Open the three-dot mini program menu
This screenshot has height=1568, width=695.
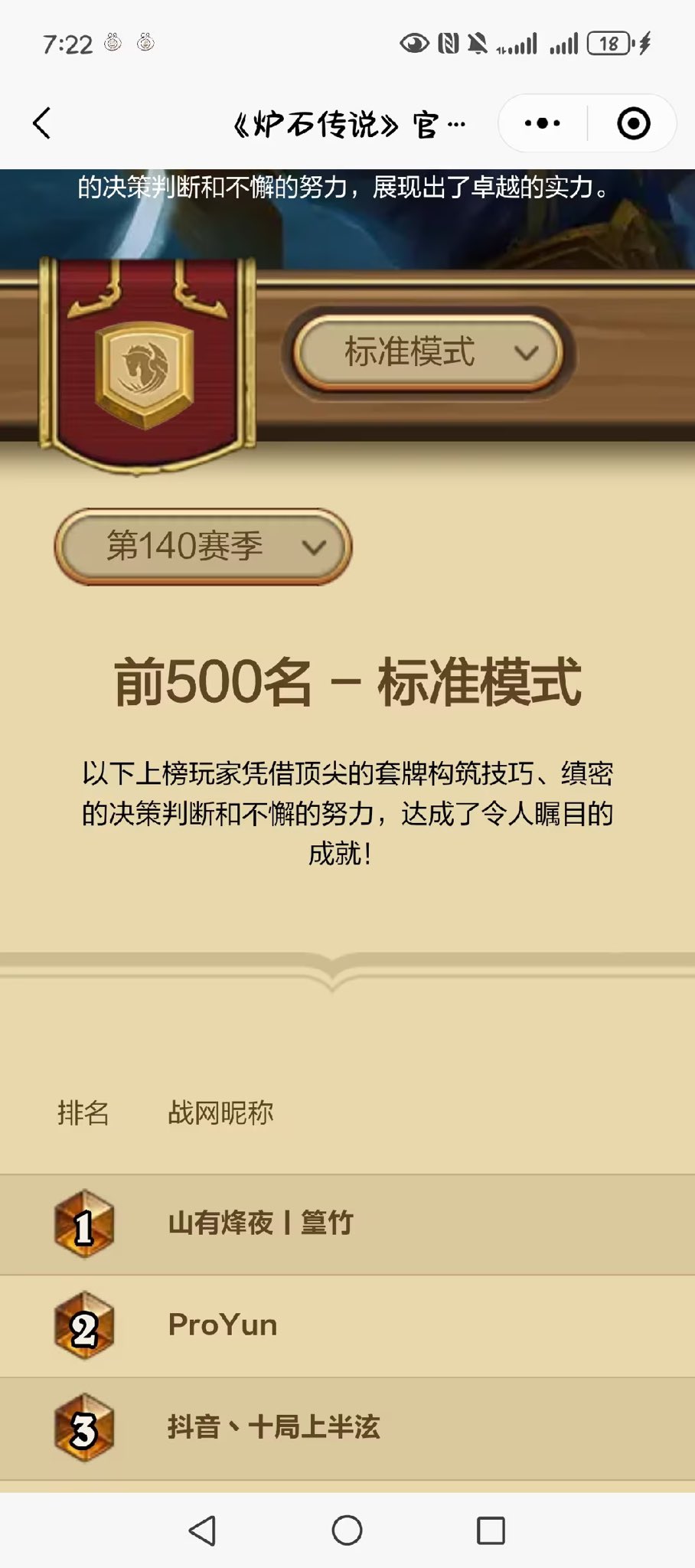click(x=543, y=123)
